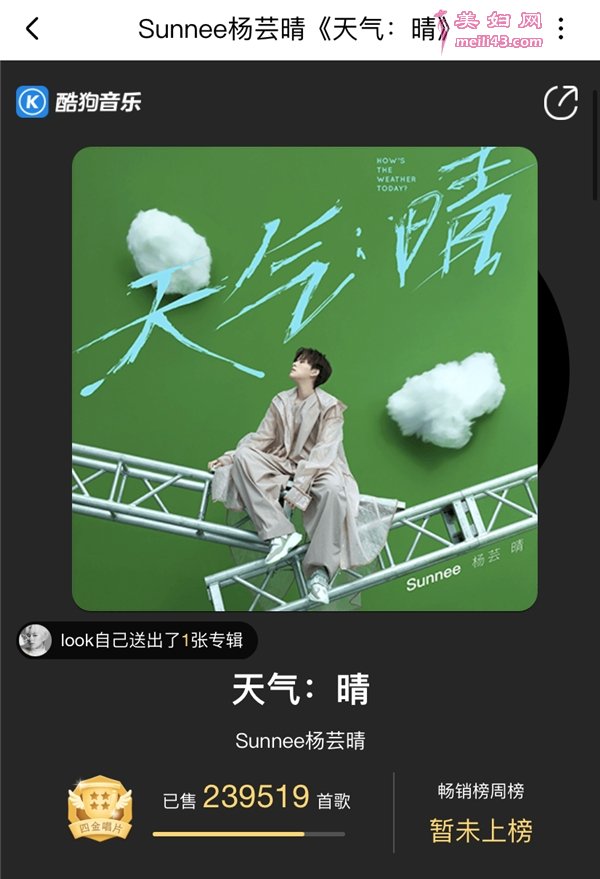
Task: Go back using the top-left arrow
Action: pyautogui.click(x=32, y=29)
